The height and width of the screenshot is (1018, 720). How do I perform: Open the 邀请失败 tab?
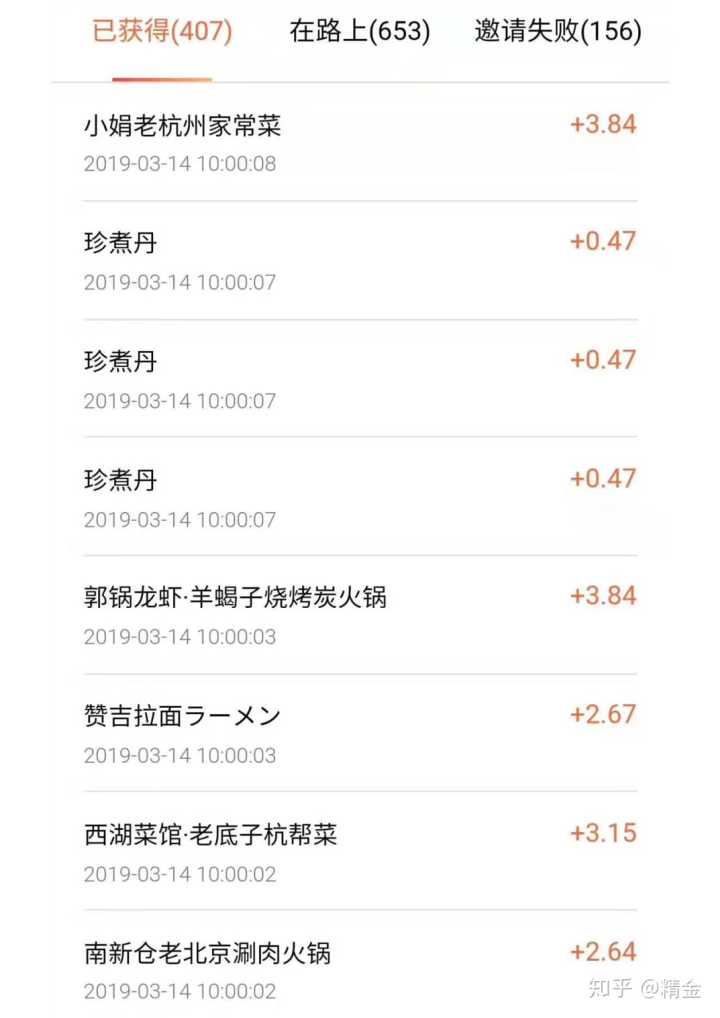click(557, 31)
